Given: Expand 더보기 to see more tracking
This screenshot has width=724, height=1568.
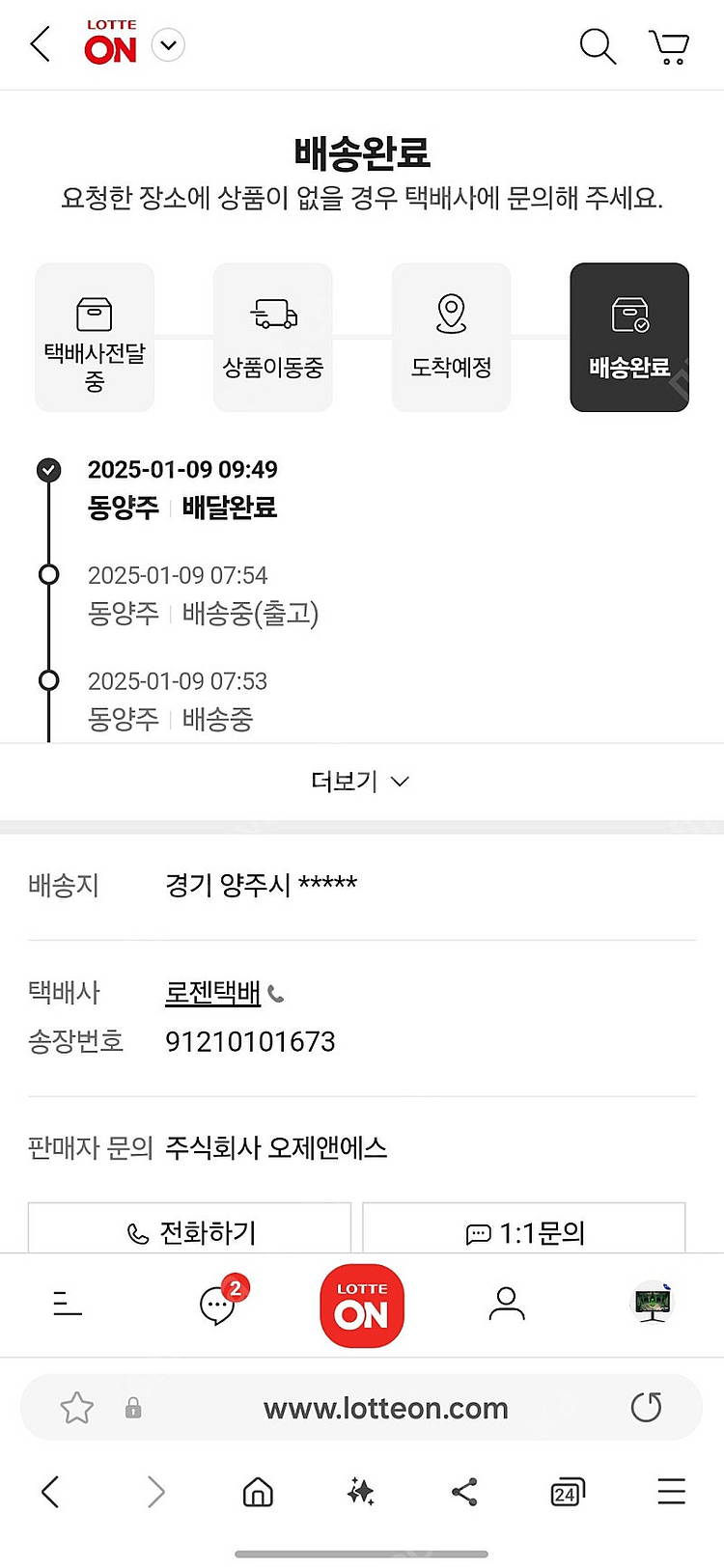Looking at the screenshot, I should pos(361,782).
